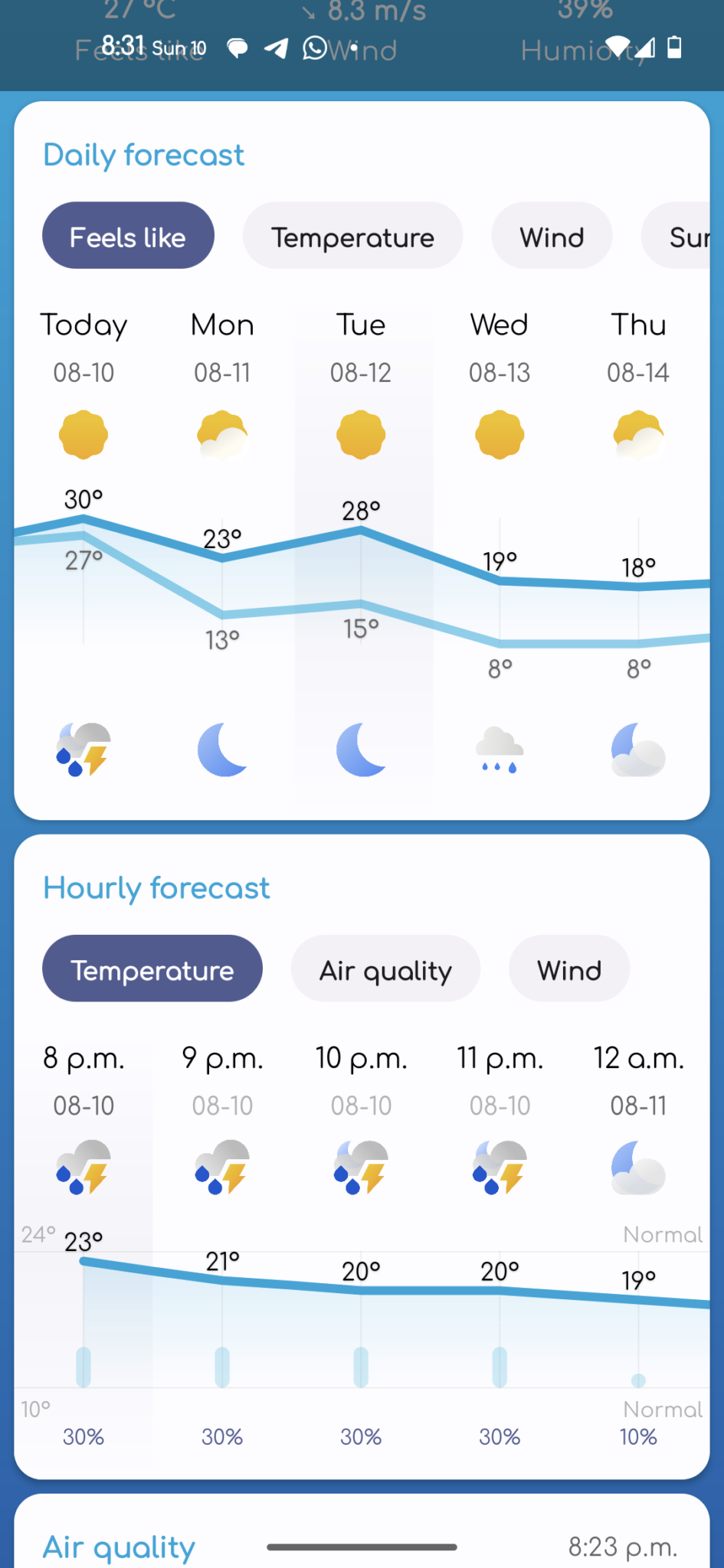
Task: Show Wind in the Hourly forecast
Action: click(x=569, y=969)
